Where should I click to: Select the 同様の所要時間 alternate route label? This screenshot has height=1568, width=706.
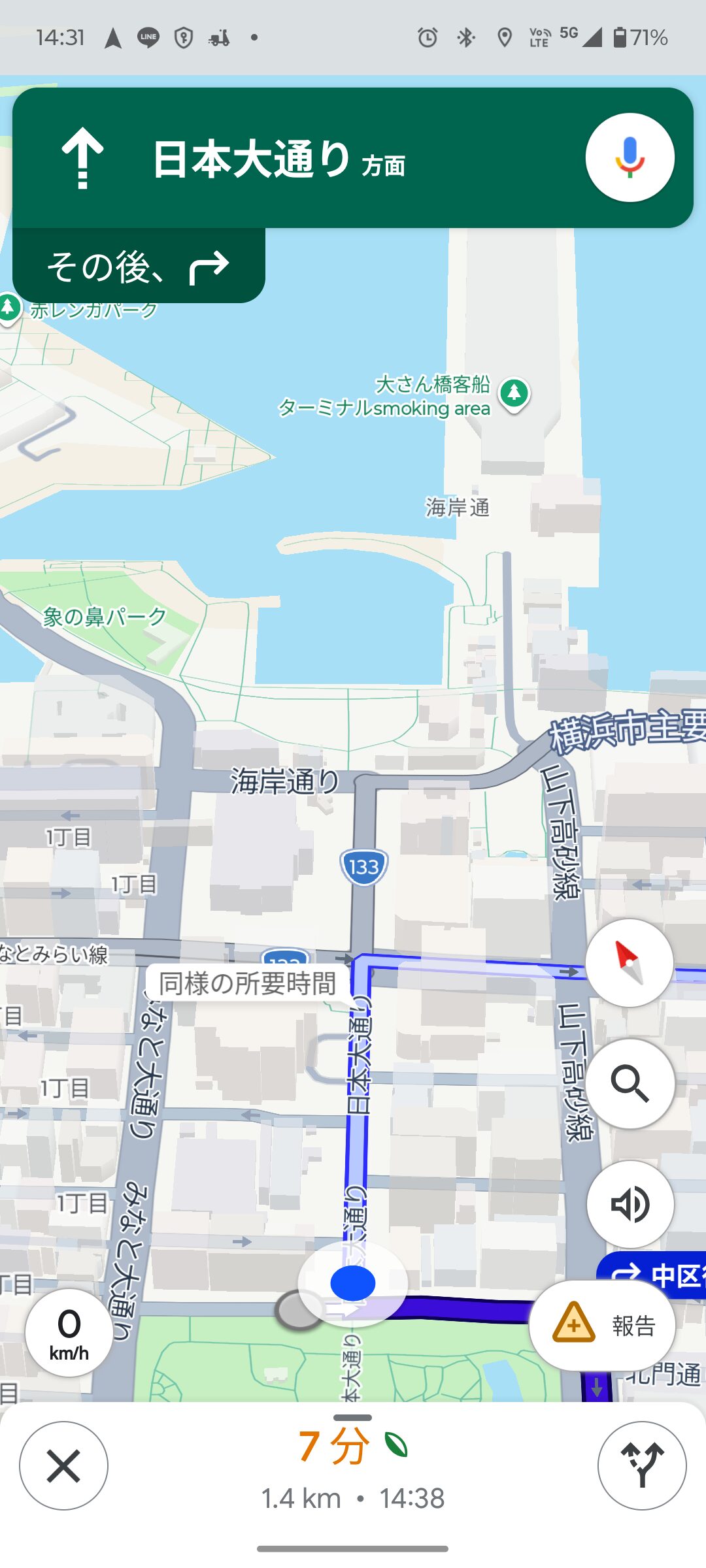tap(247, 983)
